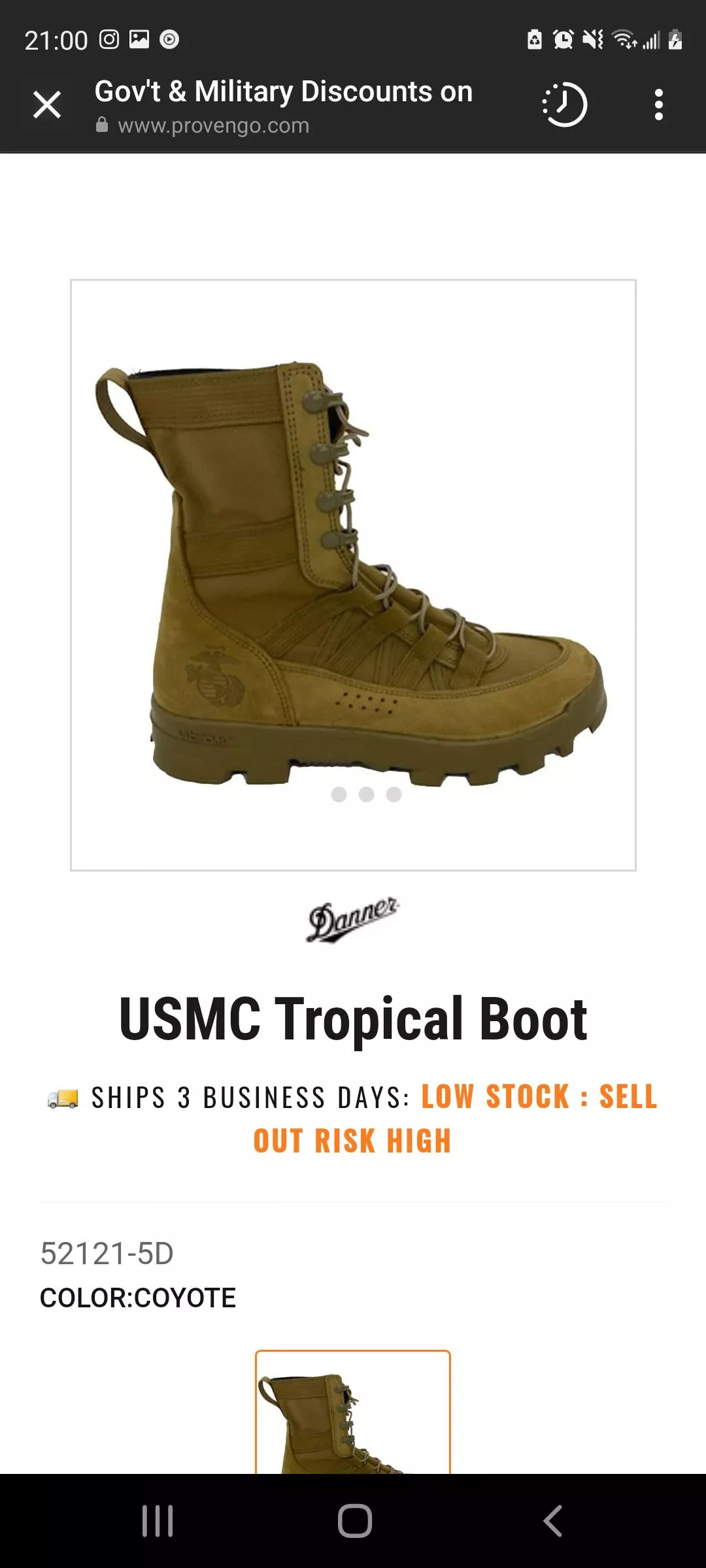Image resolution: width=706 pixels, height=1568 pixels.
Task: Jump to the third image carousel dot
Action: 394,794
